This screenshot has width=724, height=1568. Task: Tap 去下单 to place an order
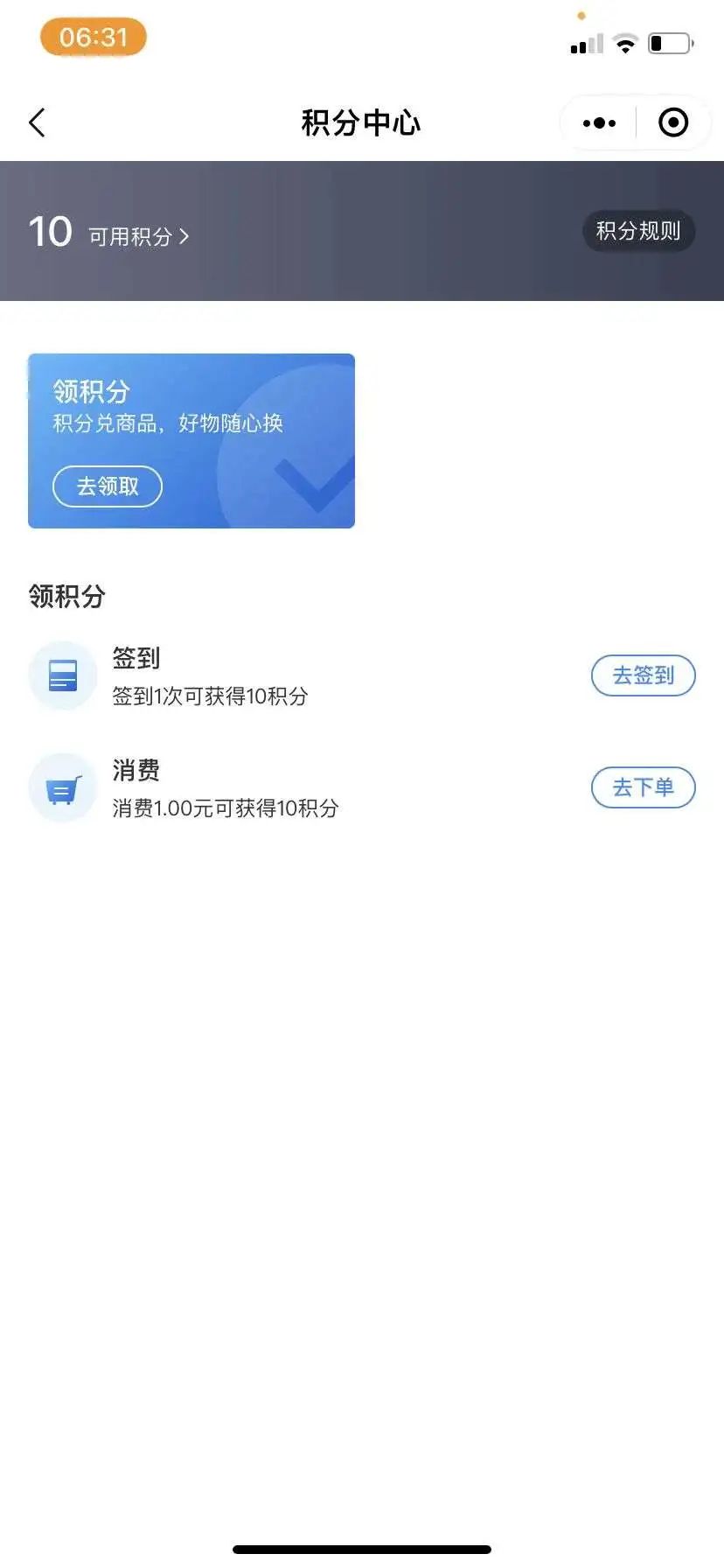click(643, 787)
